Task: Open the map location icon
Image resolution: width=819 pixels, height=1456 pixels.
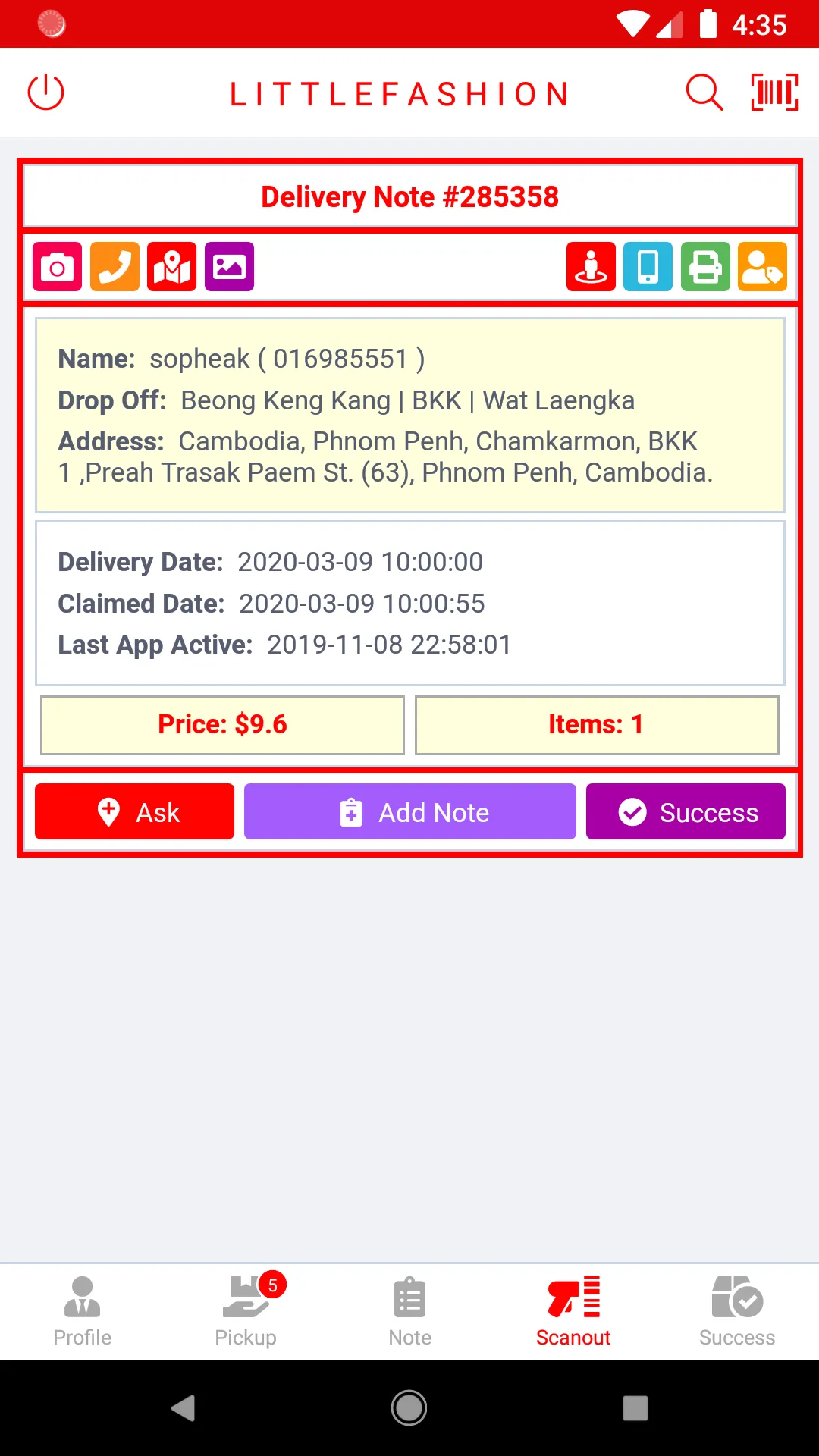Action: click(x=172, y=267)
